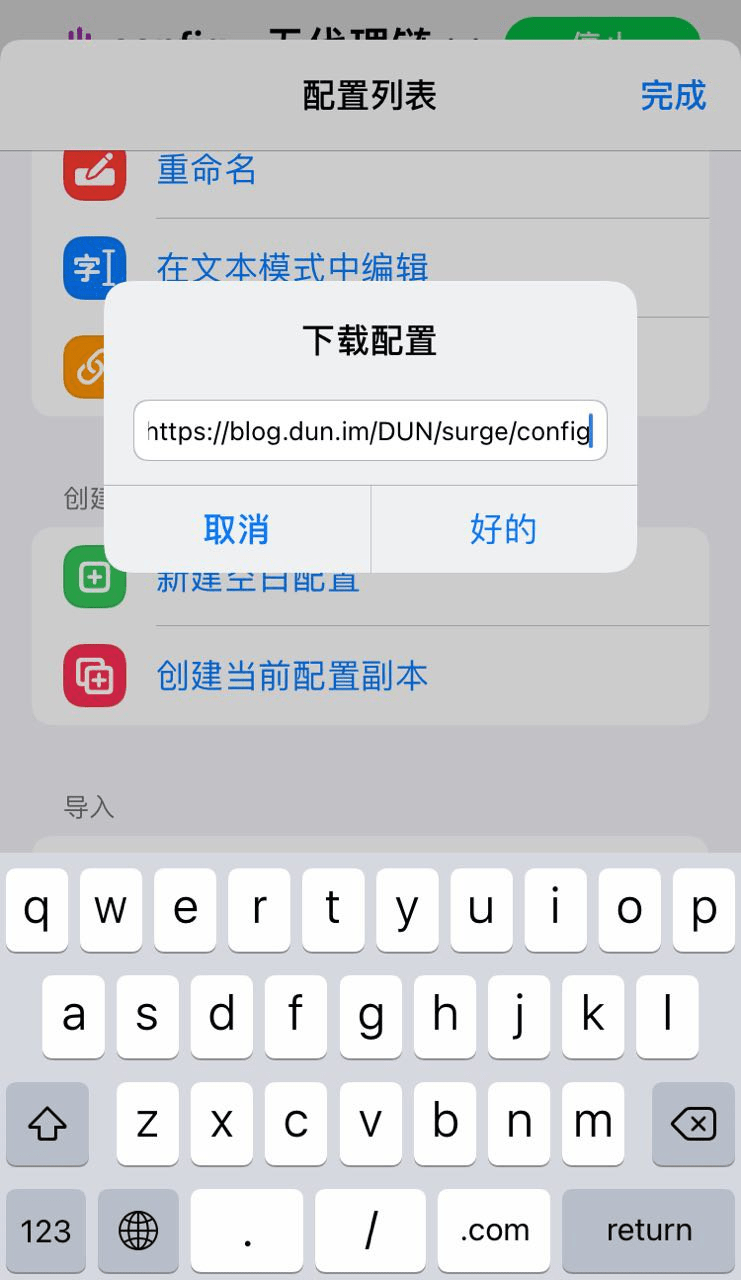741x1280 pixels.
Task: Tap the slash key
Action: point(370,1230)
